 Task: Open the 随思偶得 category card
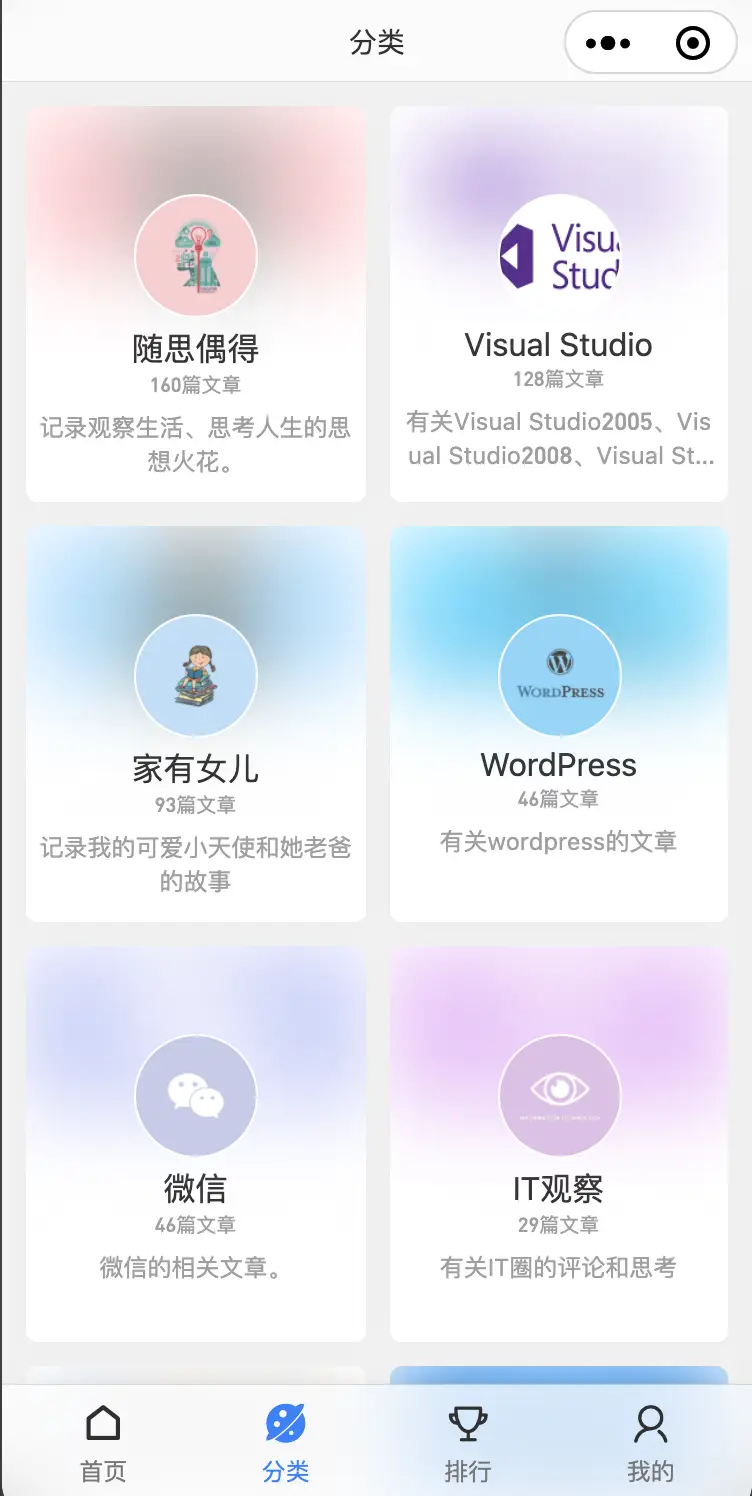[196, 304]
